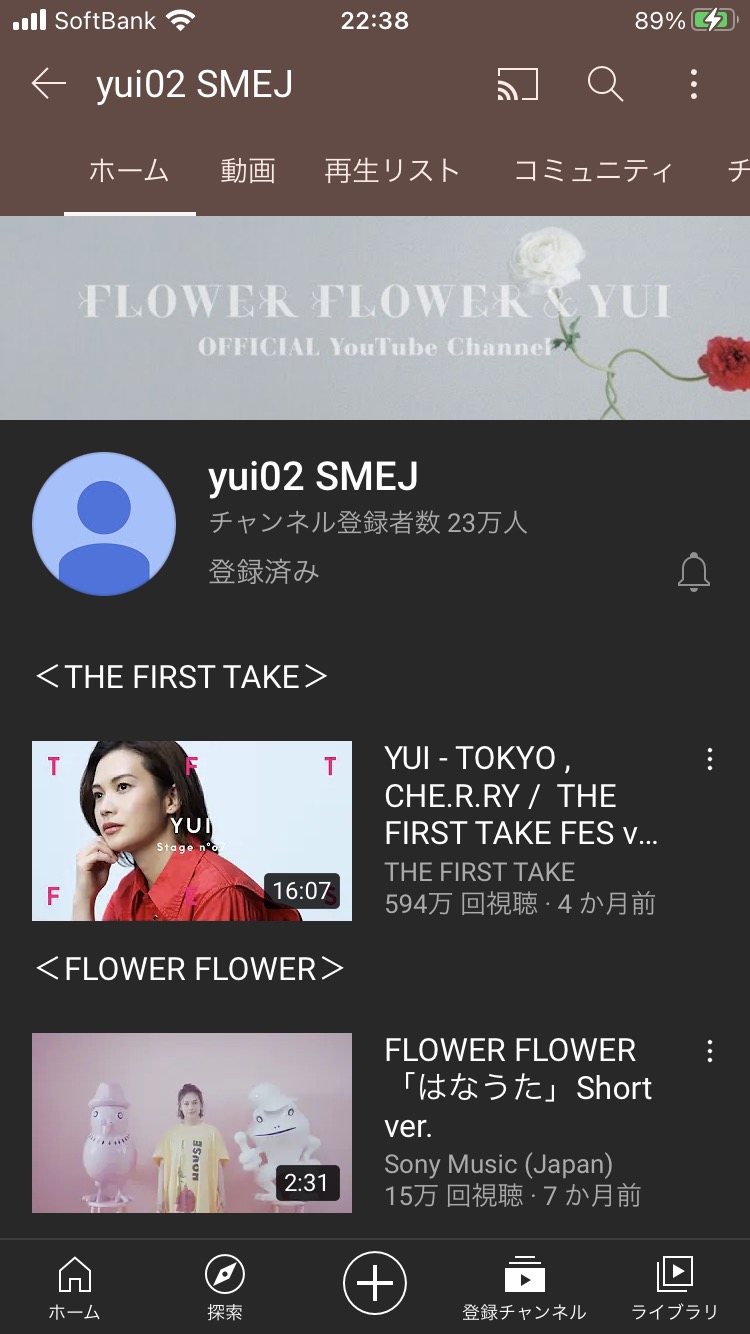Open the ライブラリ library tab
Screen dimensions: 750x1334
[674, 1288]
